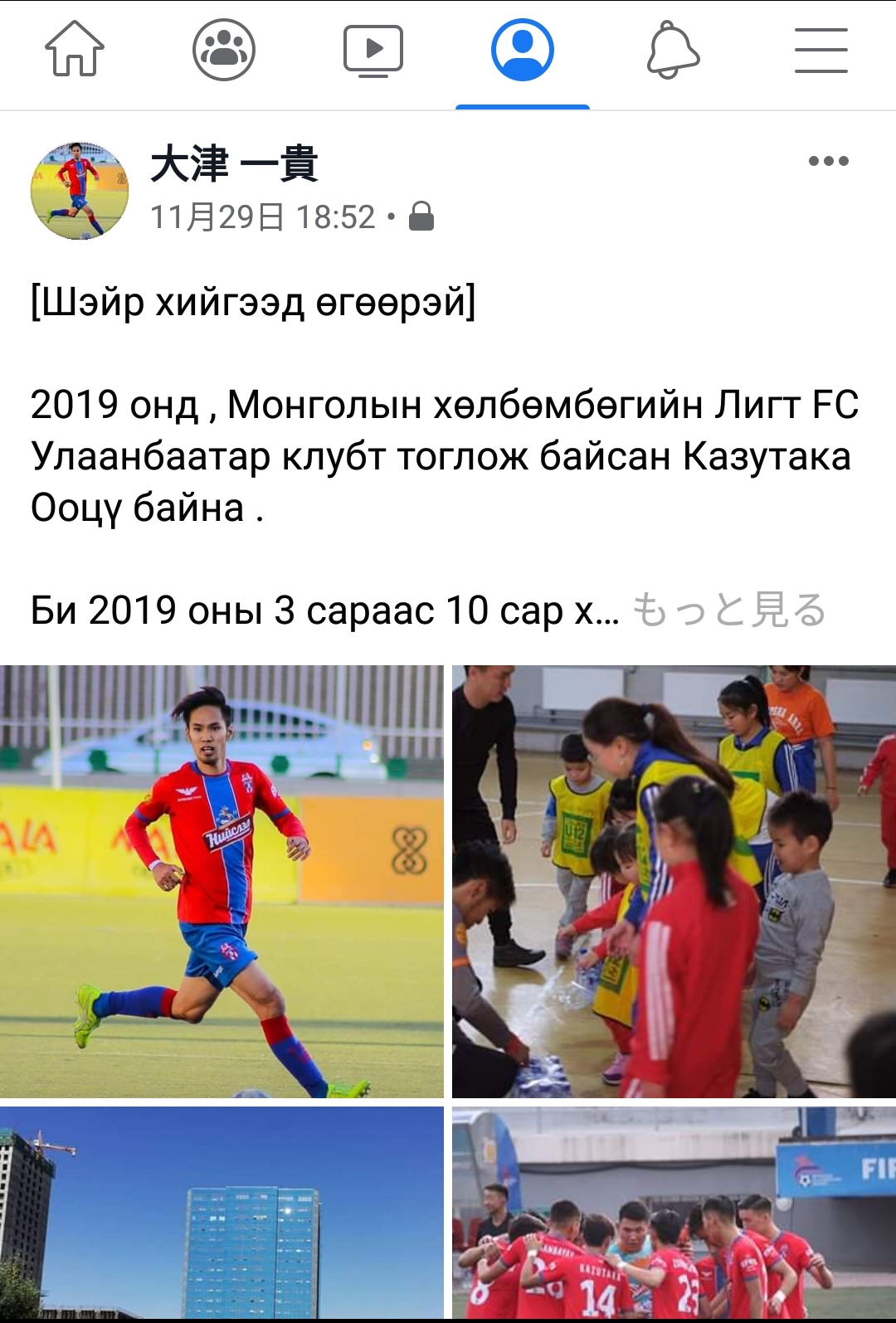Go to the Home feed tab

(75, 50)
